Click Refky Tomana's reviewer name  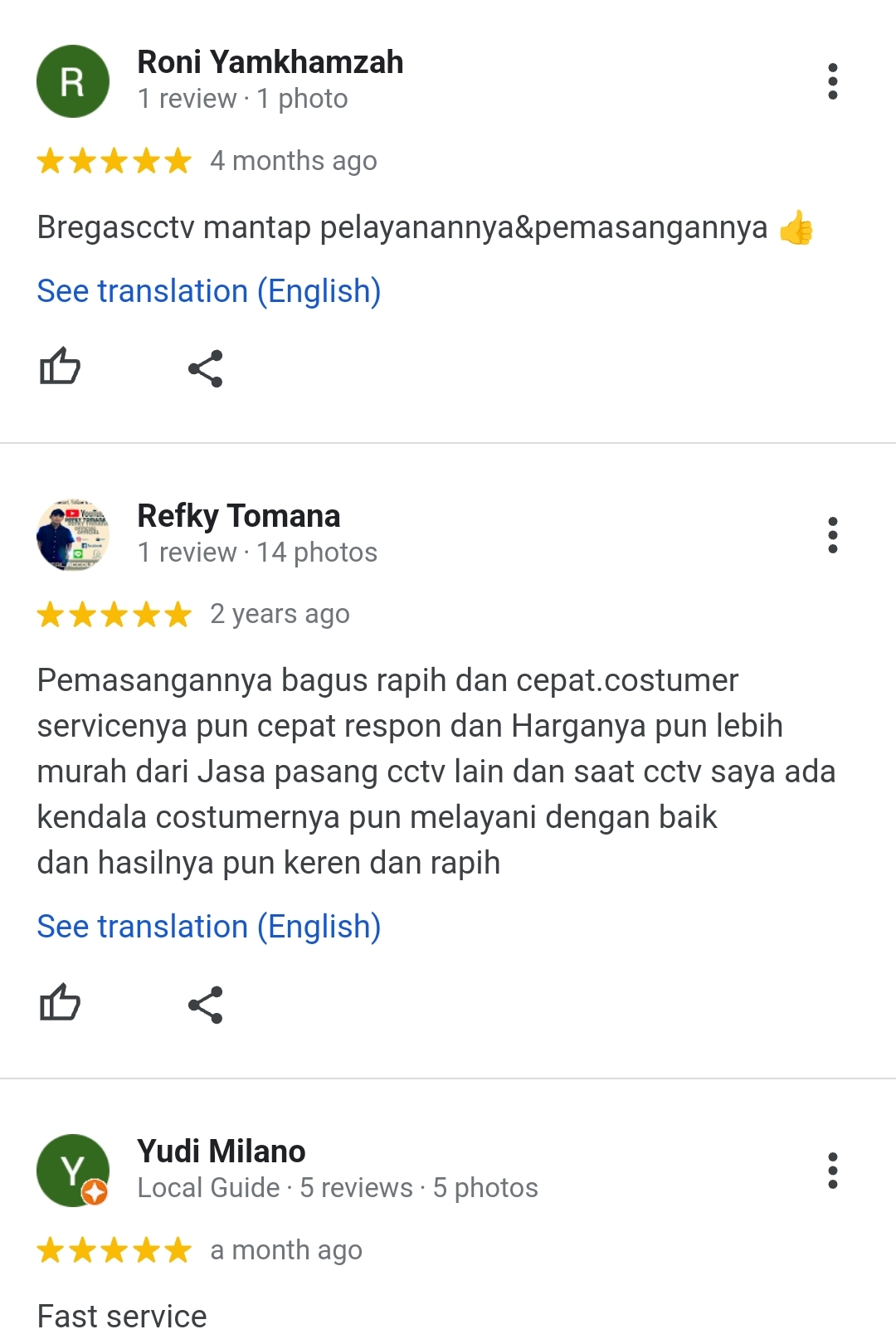pyautogui.click(x=238, y=515)
